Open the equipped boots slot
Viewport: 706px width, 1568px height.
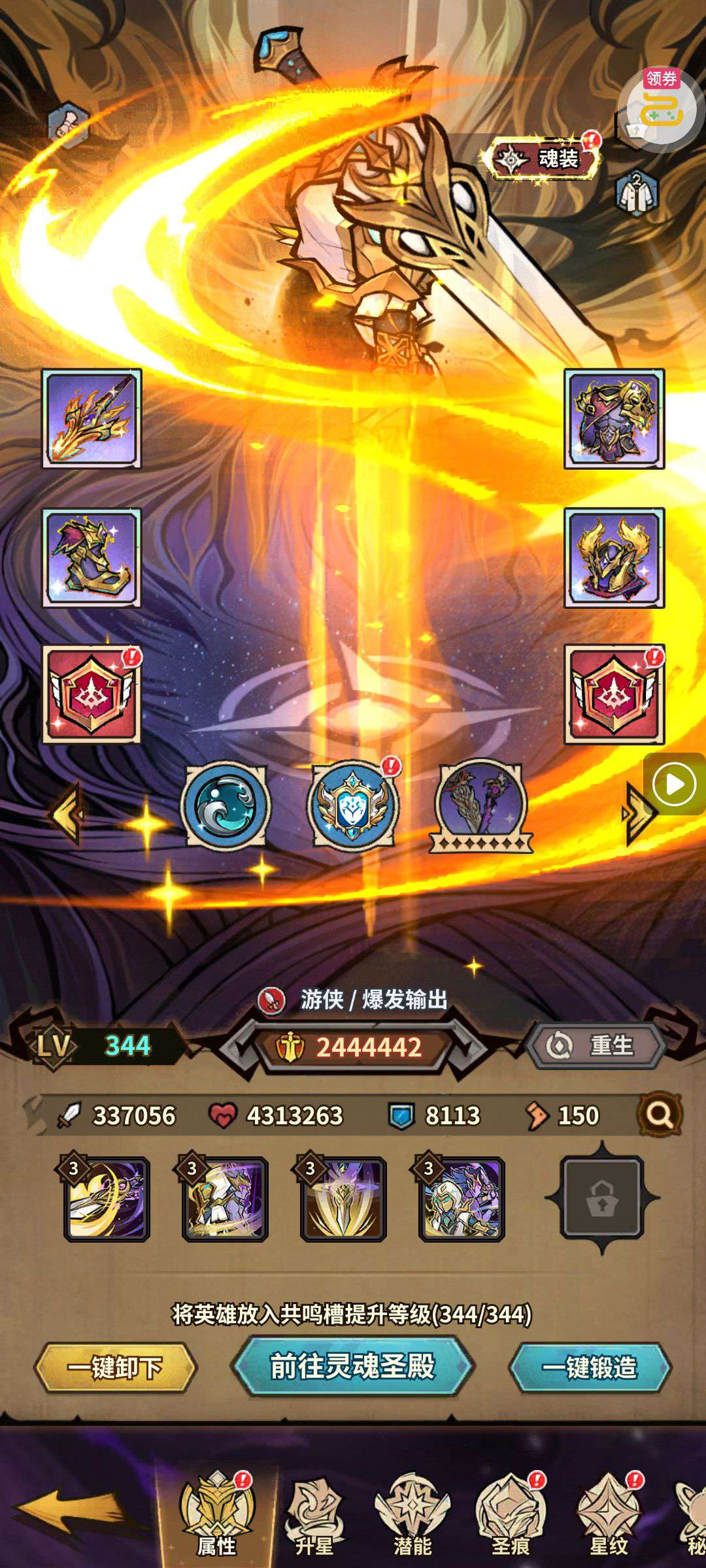[92, 557]
